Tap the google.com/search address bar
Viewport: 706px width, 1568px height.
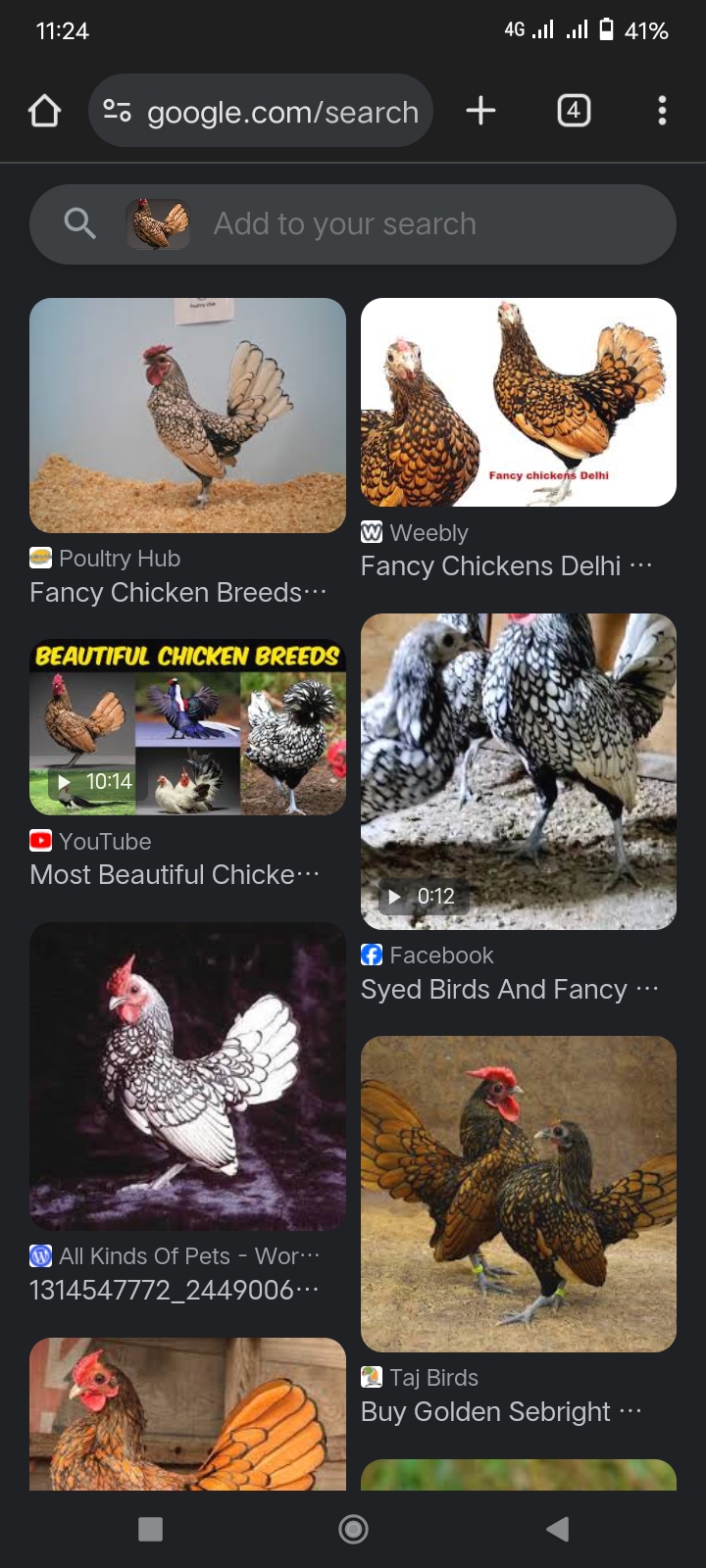pos(282,112)
